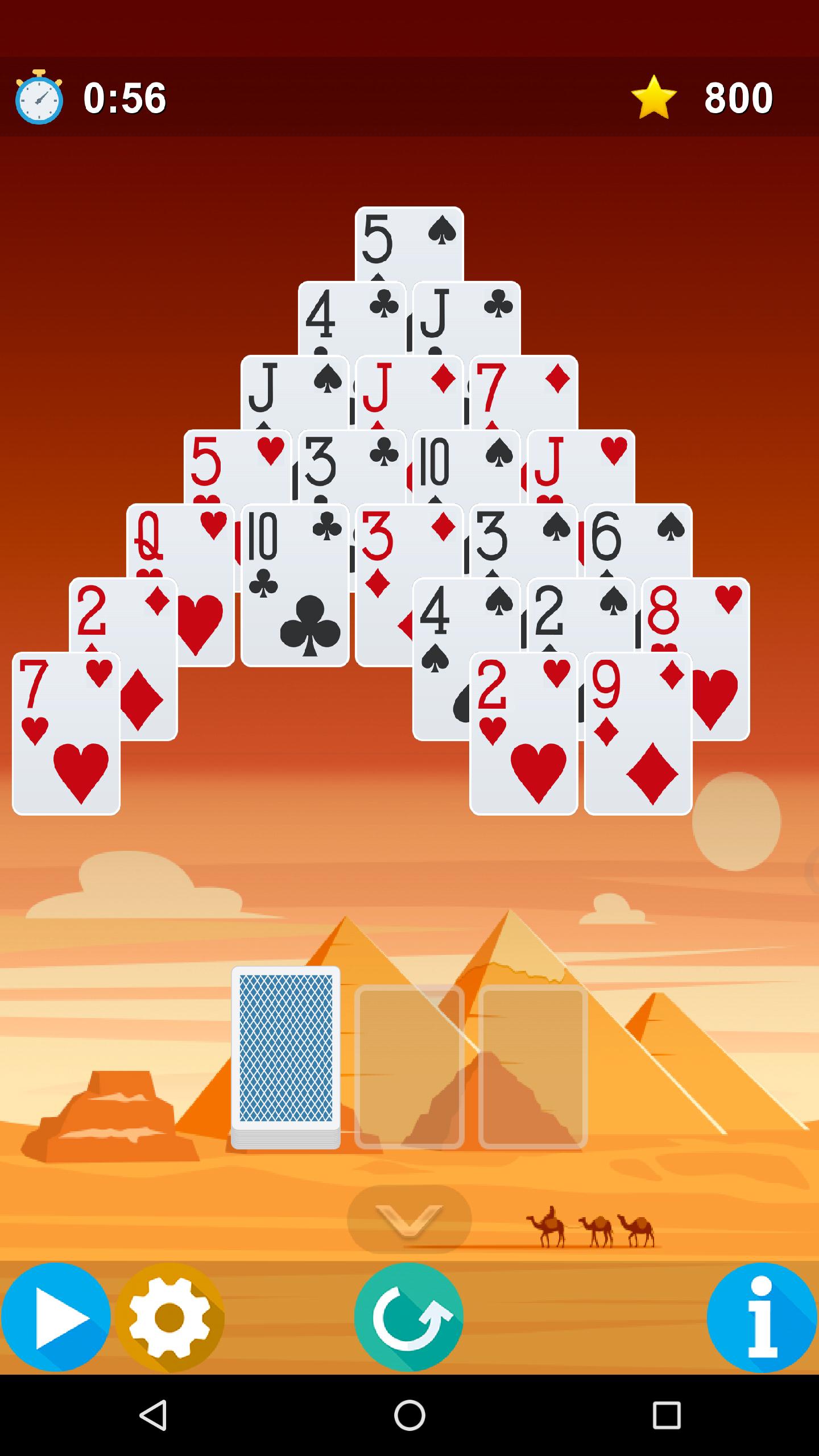819x1456 pixels.
Task: Select the 10 of clubs card
Action: coord(295,586)
